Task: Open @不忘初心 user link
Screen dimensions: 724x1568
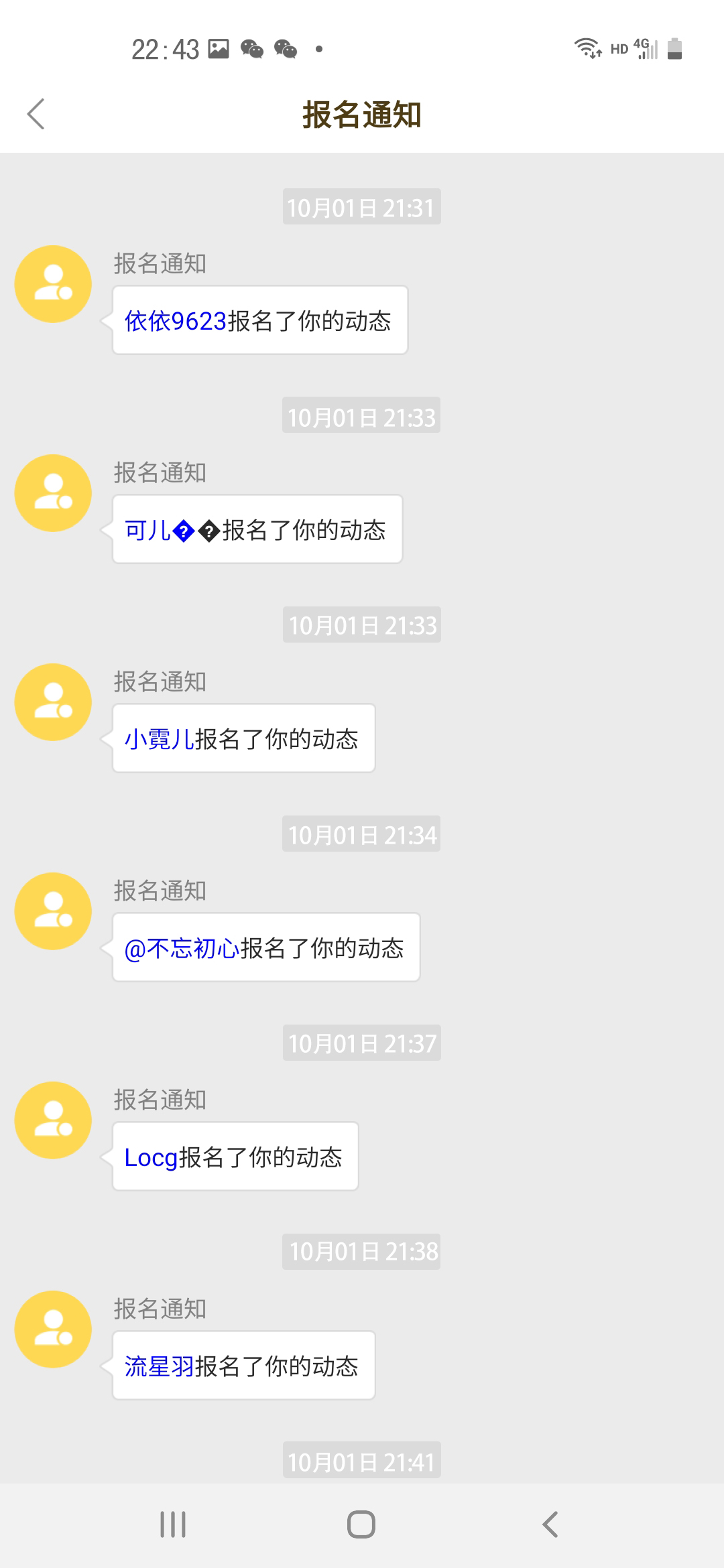Action: click(182, 949)
